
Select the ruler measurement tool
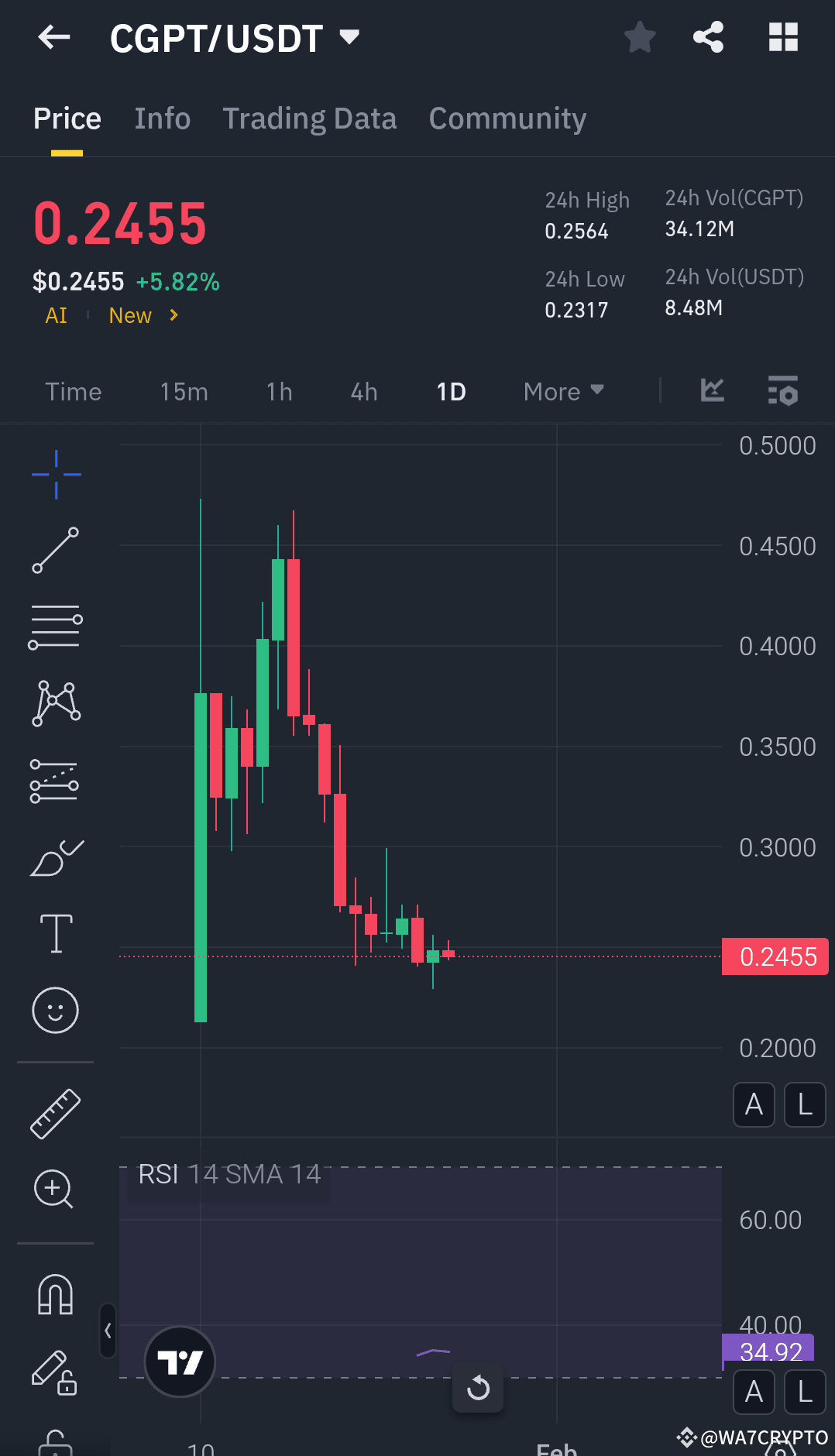[x=55, y=1113]
